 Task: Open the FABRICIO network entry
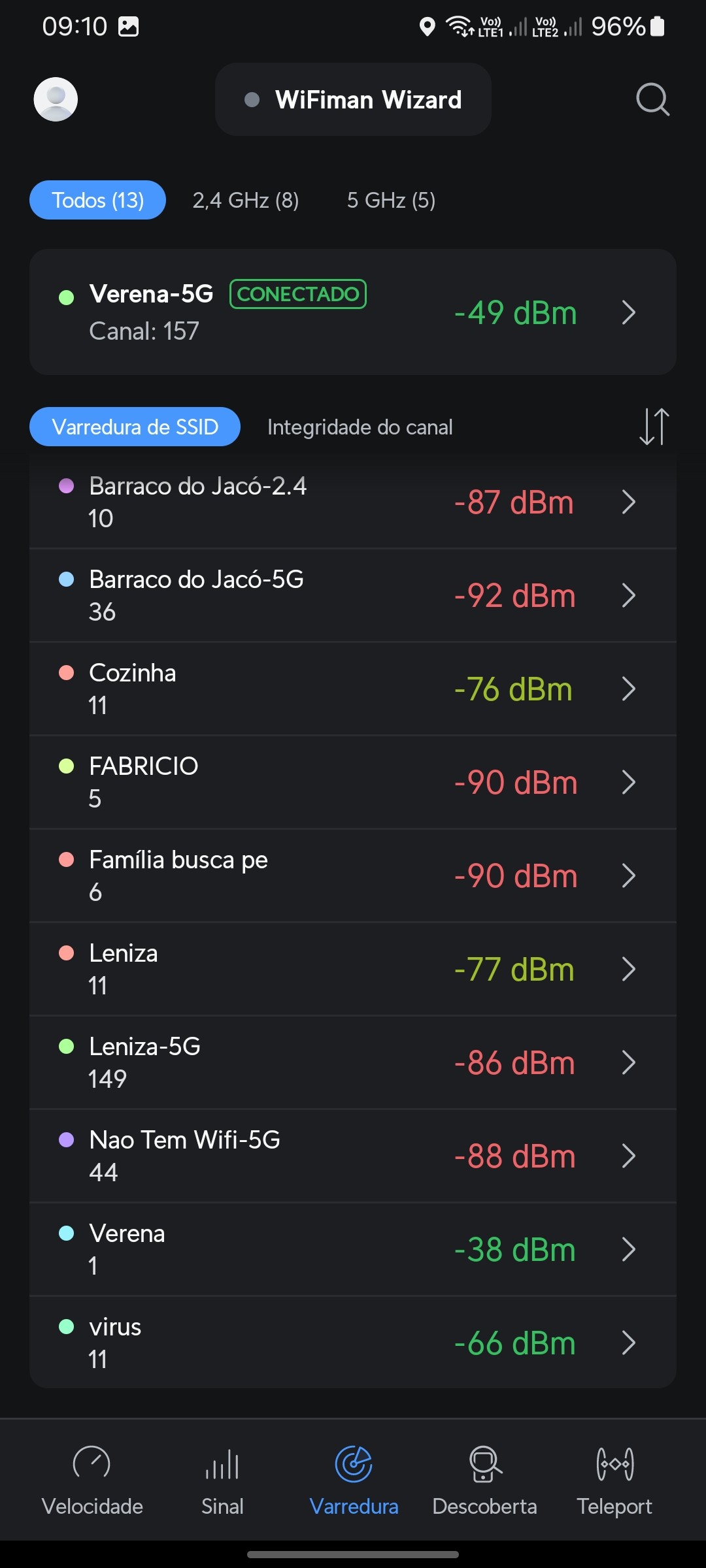353,782
